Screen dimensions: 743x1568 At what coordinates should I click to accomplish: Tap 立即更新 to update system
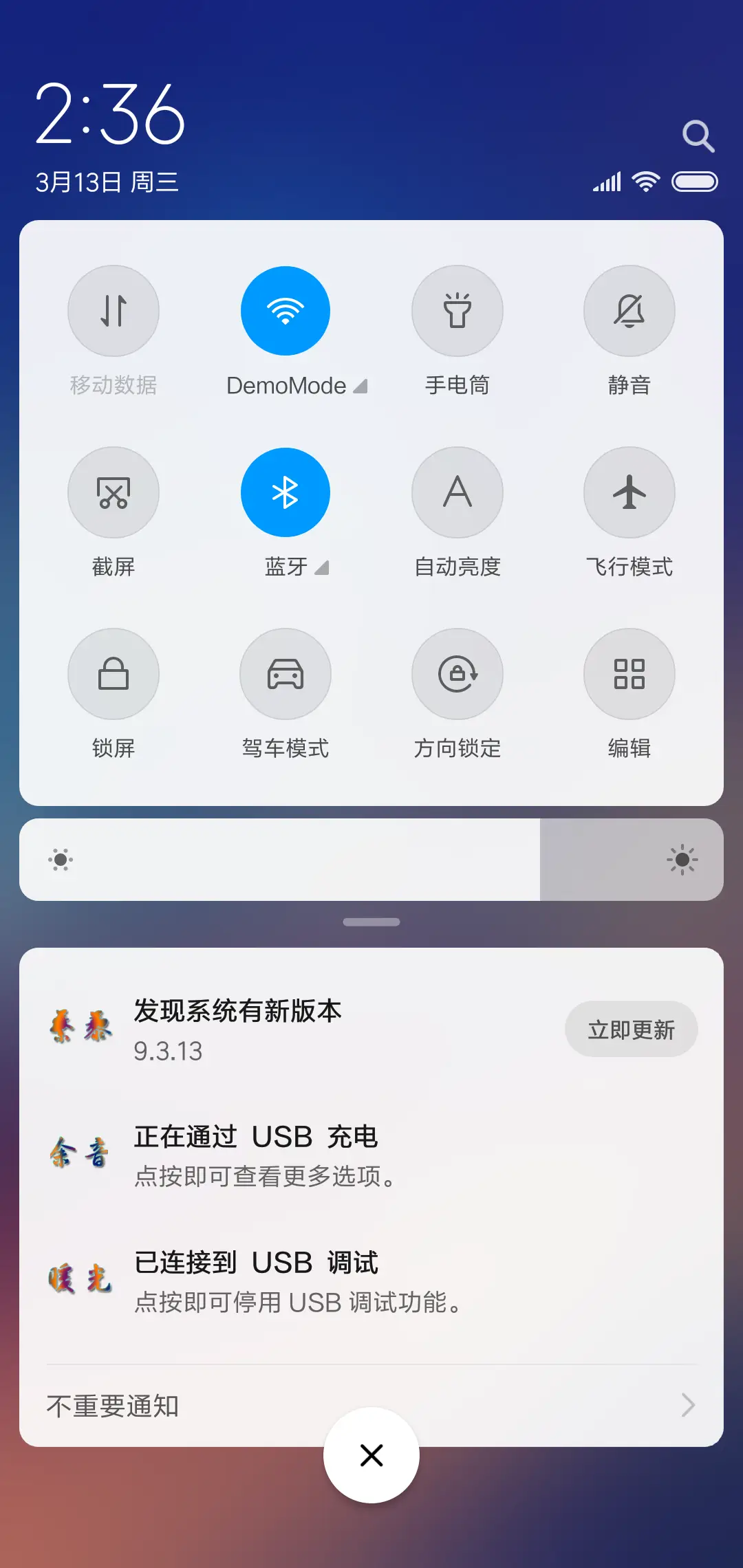pyautogui.click(x=632, y=1029)
